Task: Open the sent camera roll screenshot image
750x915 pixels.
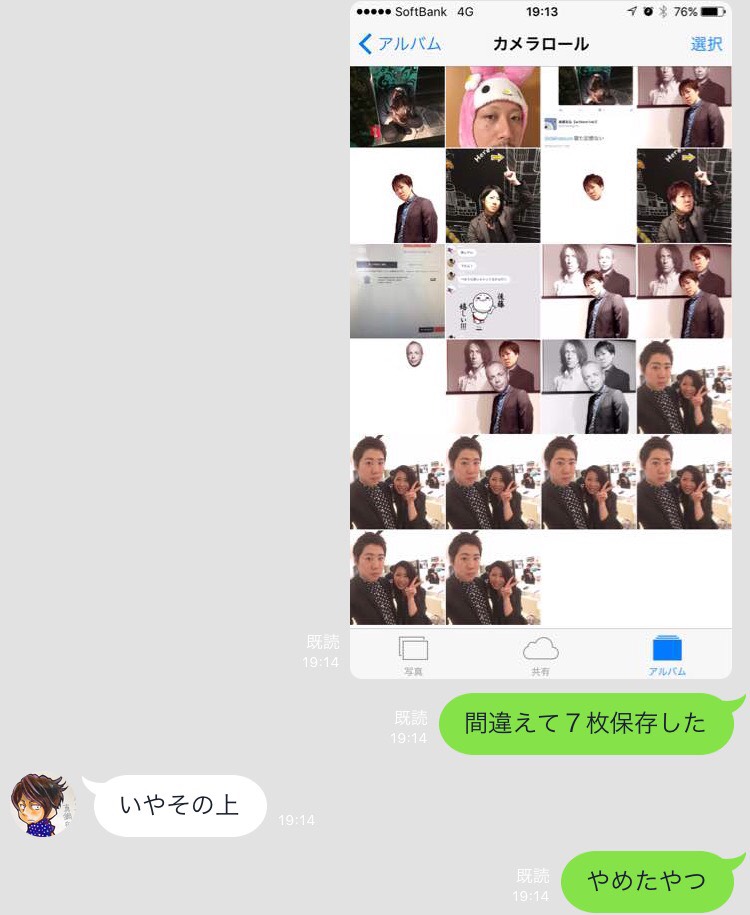Action: click(540, 340)
